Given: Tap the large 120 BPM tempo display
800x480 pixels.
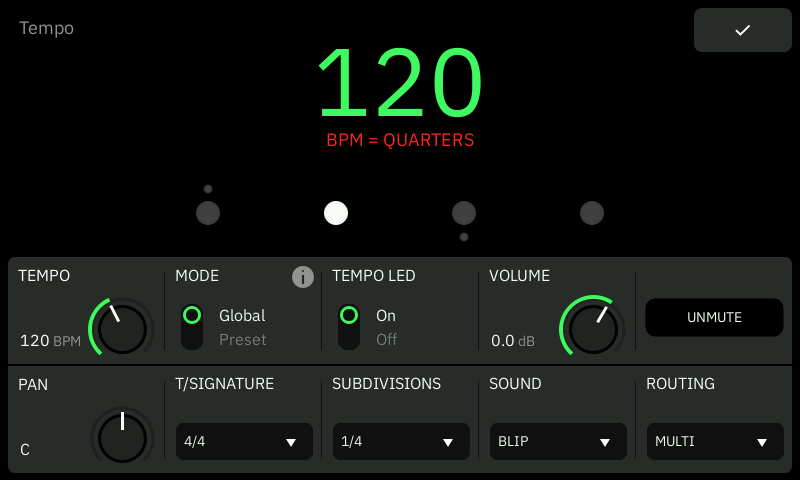Looking at the screenshot, I should (x=400, y=84).
